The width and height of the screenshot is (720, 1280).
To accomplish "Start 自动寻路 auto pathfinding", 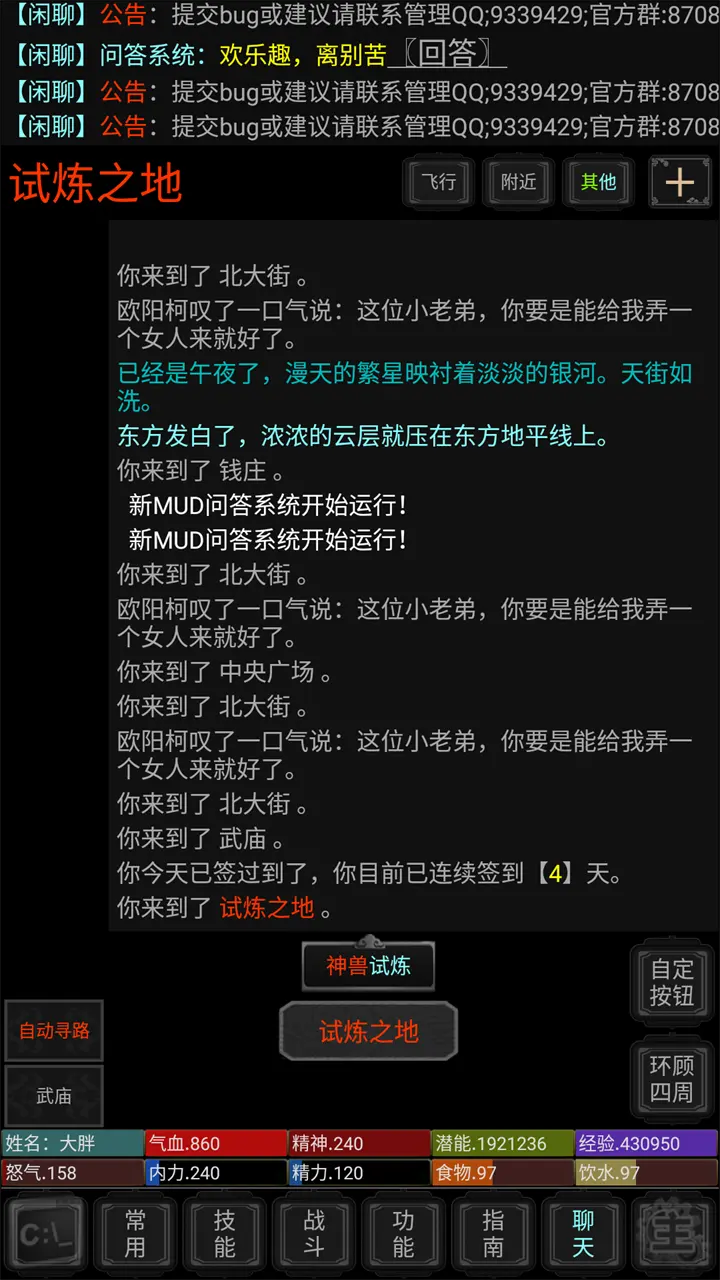I will pos(54,1031).
